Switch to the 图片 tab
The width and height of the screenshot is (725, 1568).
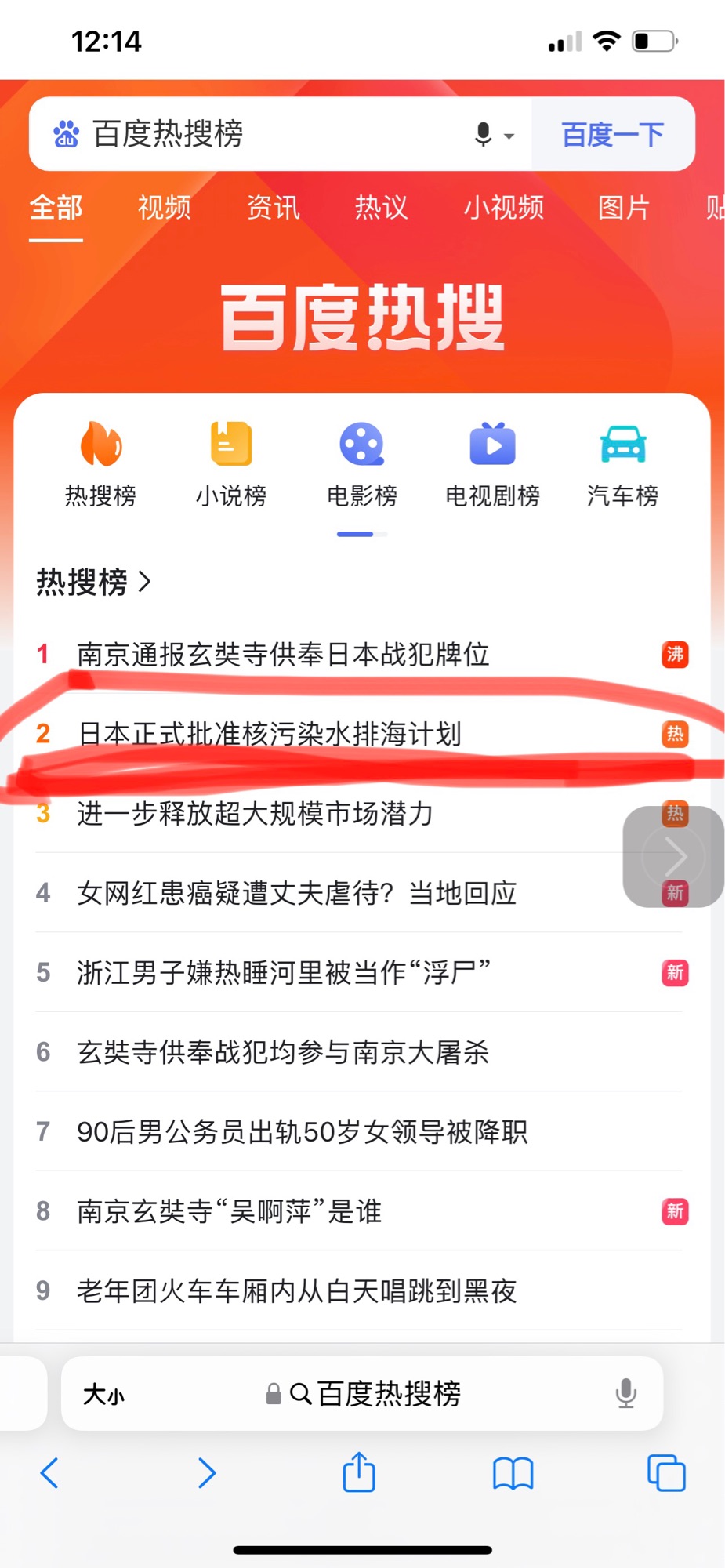point(623,208)
